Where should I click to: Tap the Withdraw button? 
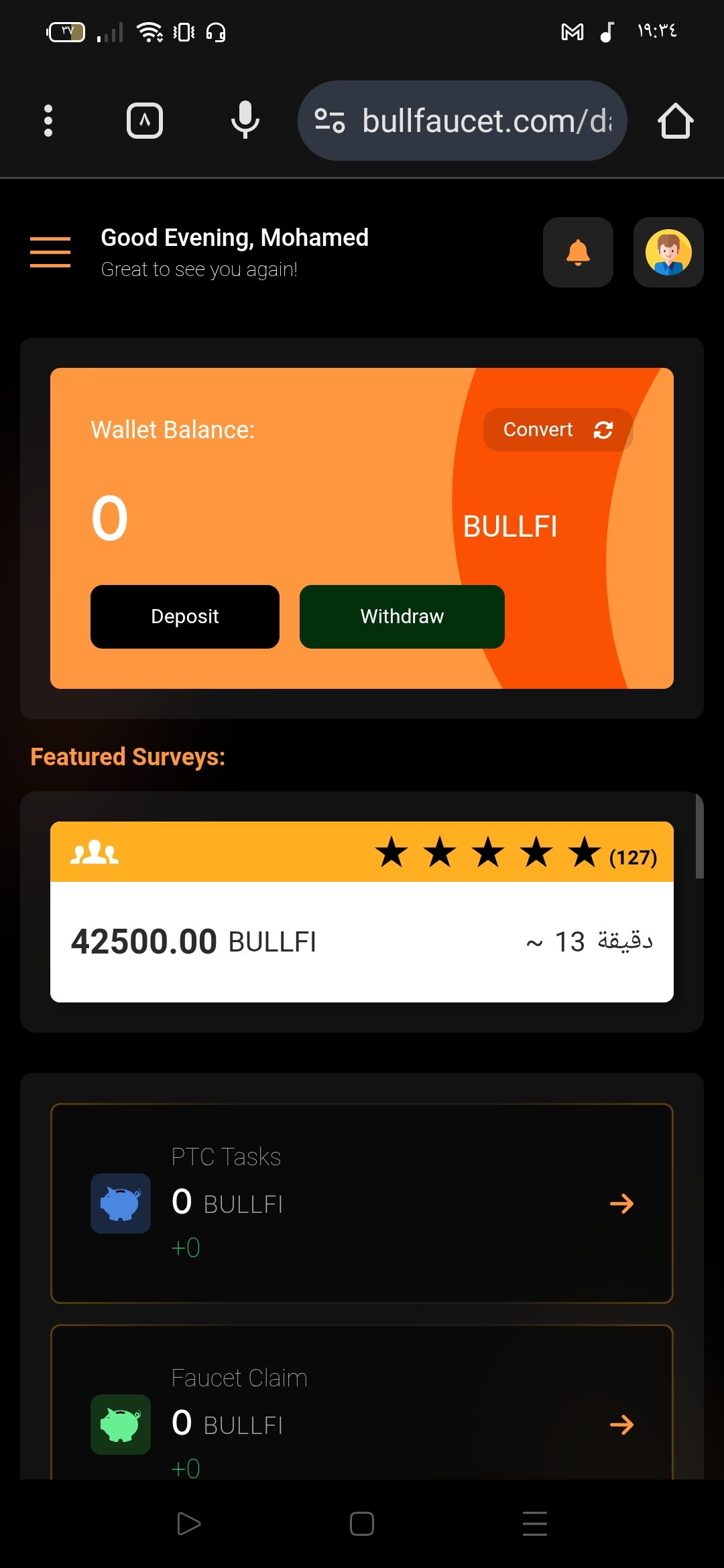click(402, 616)
